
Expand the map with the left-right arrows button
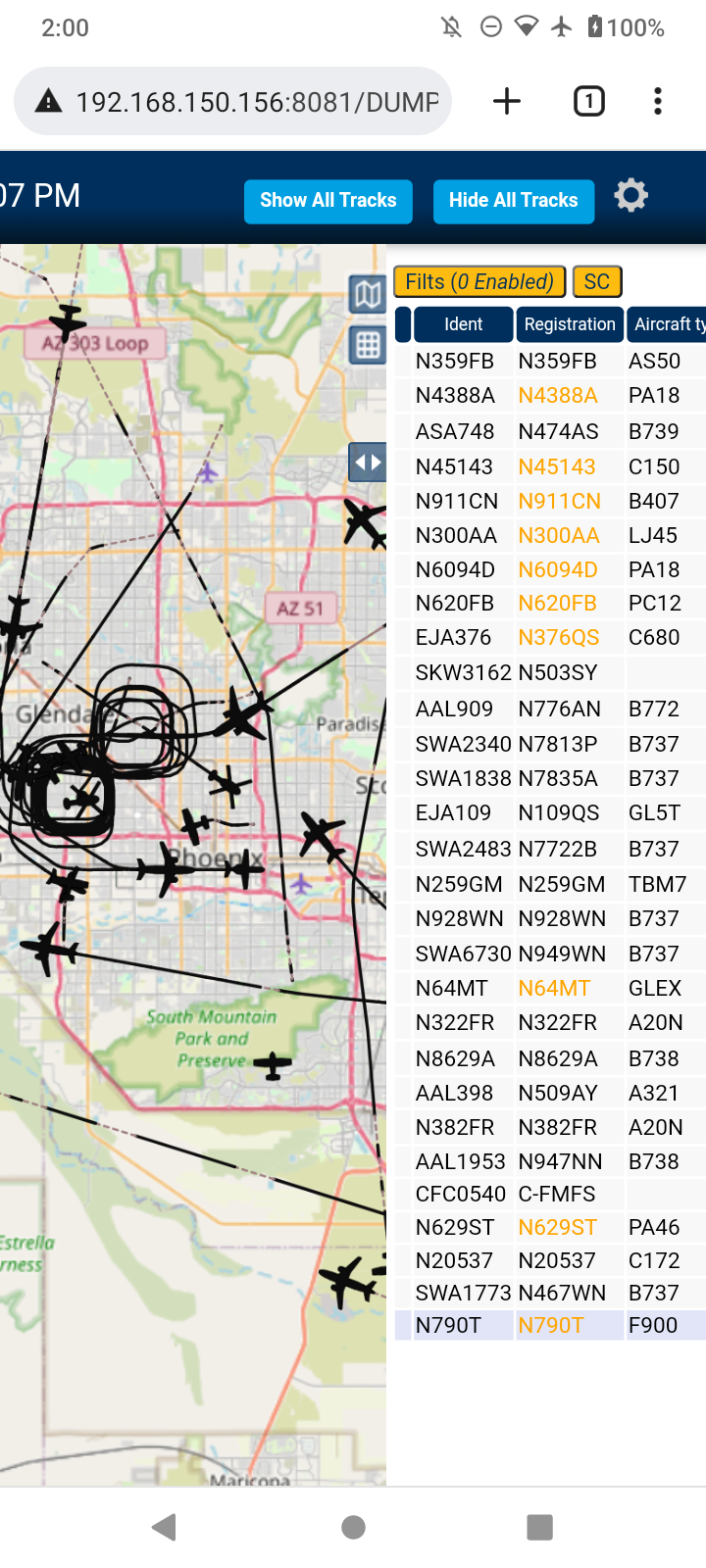(368, 462)
